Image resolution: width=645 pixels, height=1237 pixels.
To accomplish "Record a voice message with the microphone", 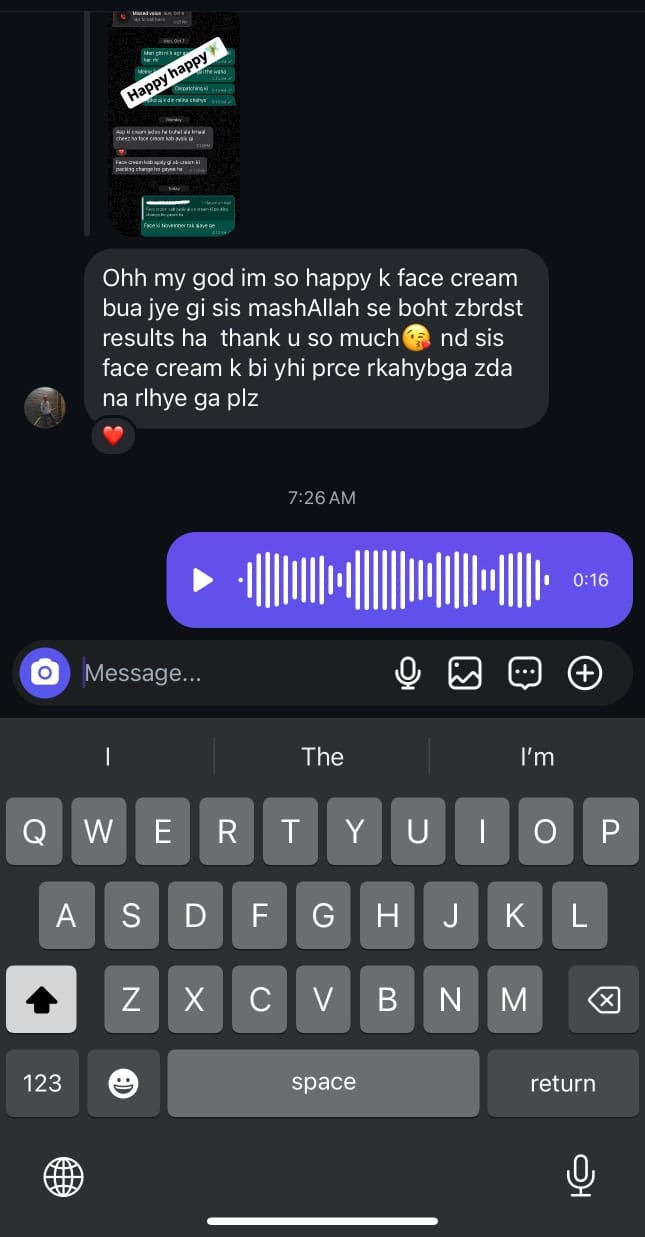I will [x=407, y=673].
